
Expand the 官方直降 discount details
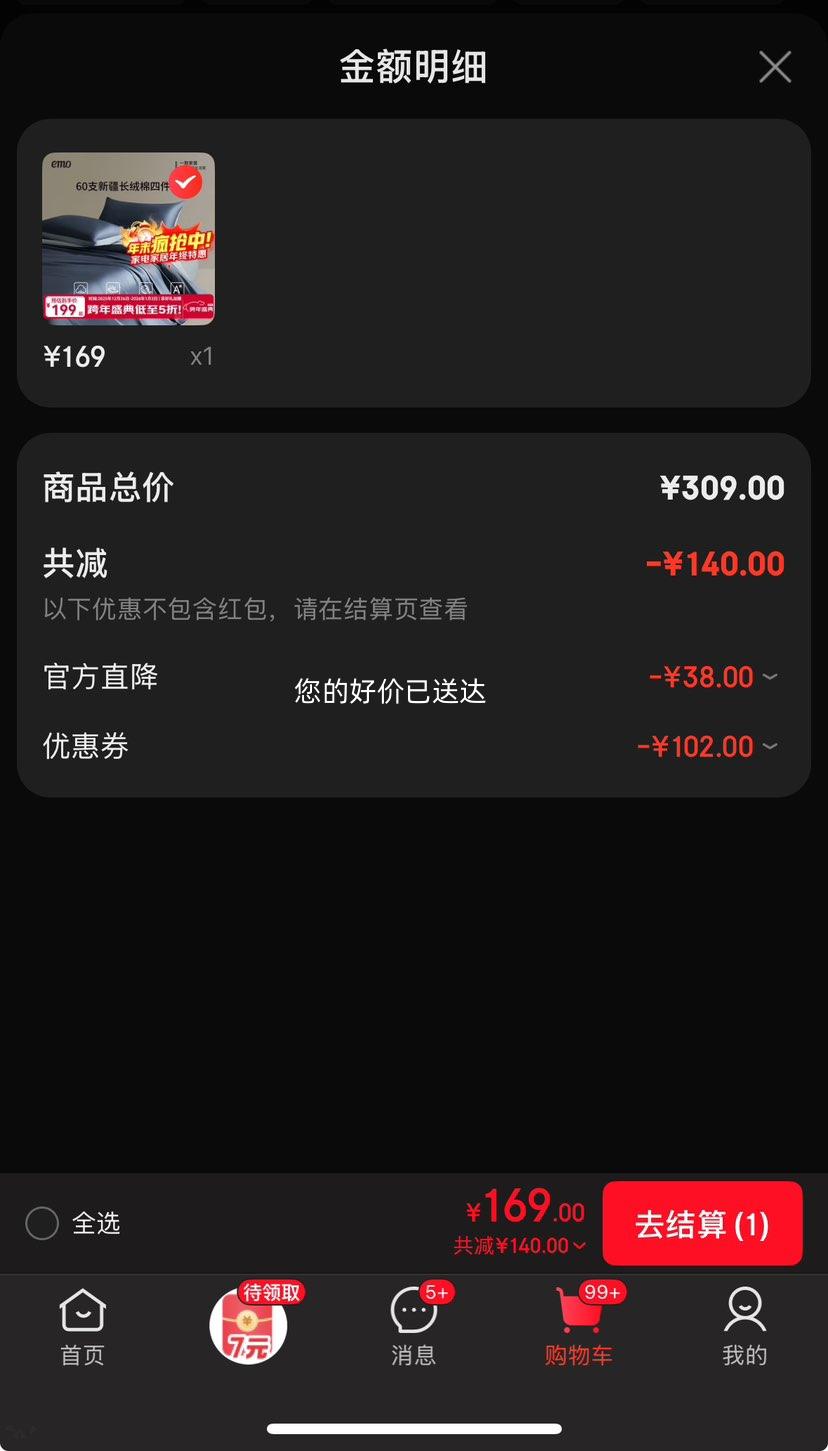click(x=769, y=677)
